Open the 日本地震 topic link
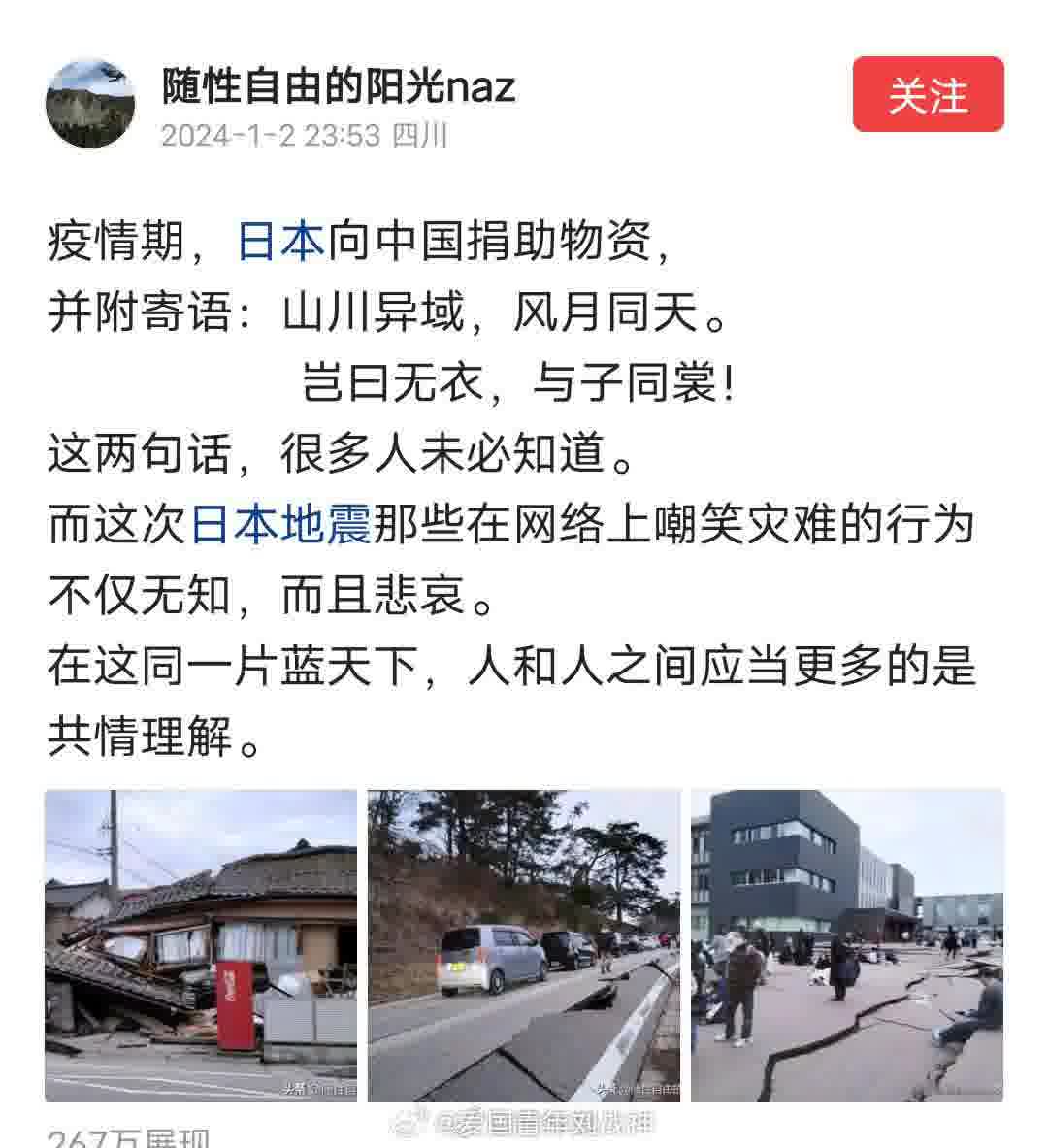Screen dimensions: 1048x1148 [x=281, y=525]
